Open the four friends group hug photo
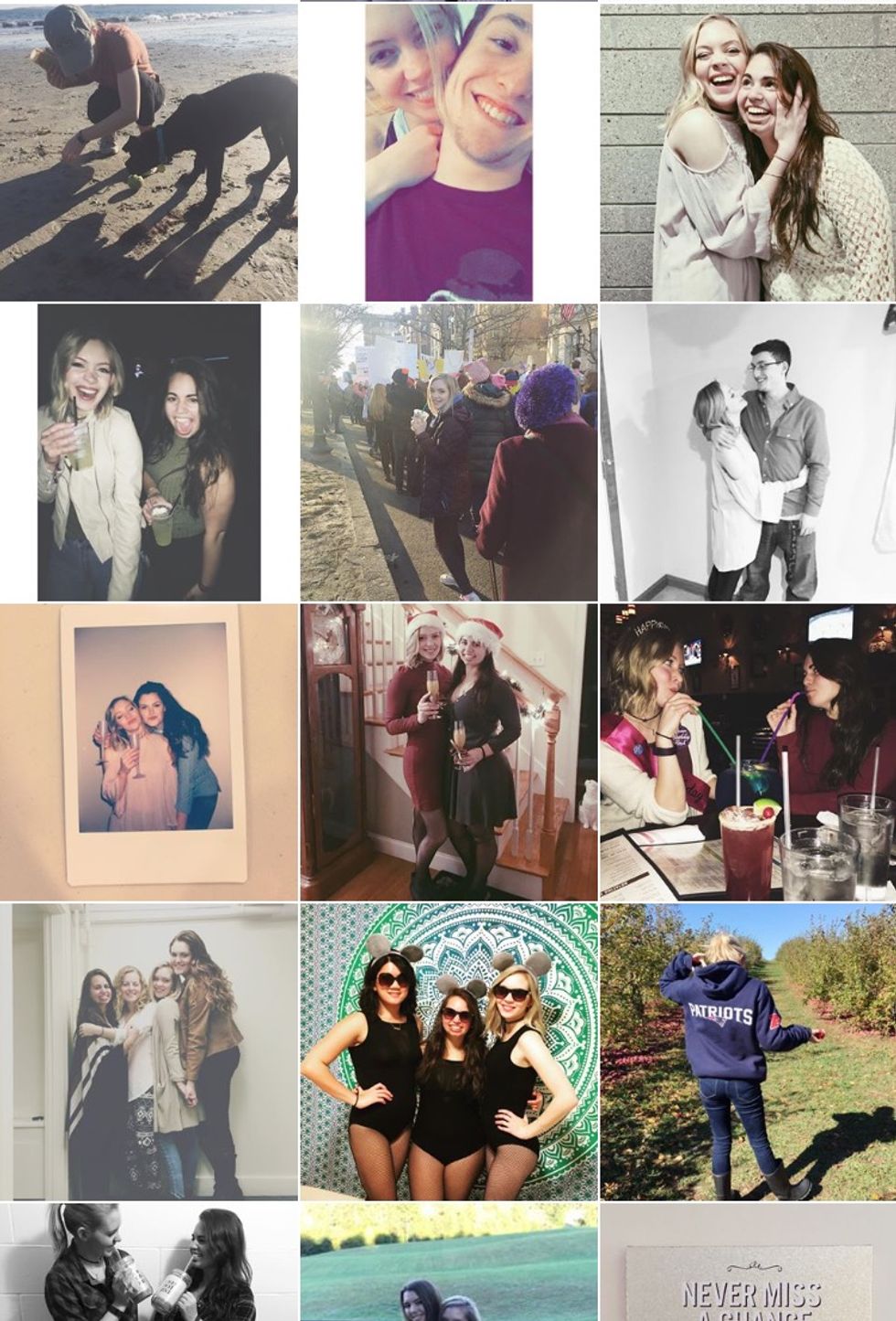The image size is (896, 1321). coord(148,1051)
